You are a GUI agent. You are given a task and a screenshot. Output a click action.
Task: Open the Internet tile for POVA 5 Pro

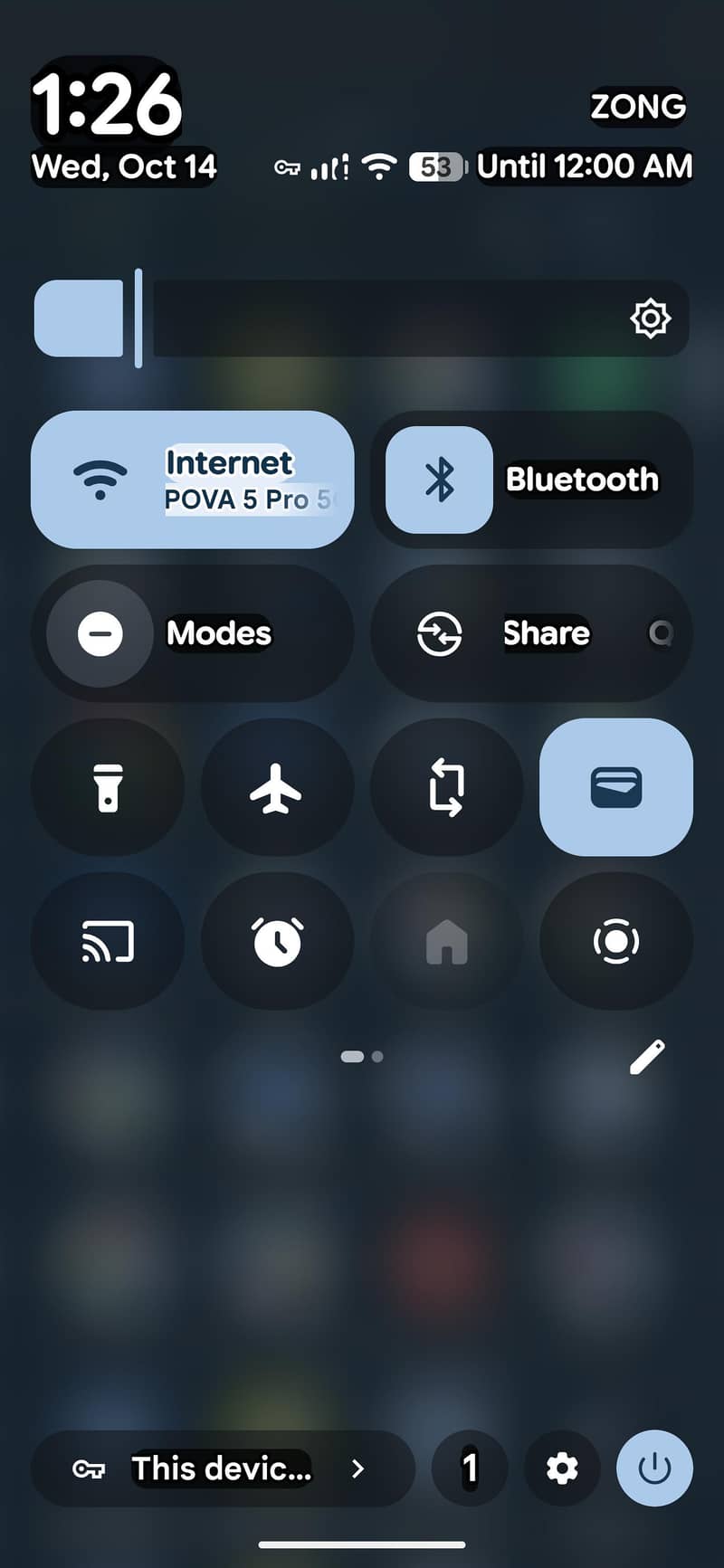tap(193, 480)
